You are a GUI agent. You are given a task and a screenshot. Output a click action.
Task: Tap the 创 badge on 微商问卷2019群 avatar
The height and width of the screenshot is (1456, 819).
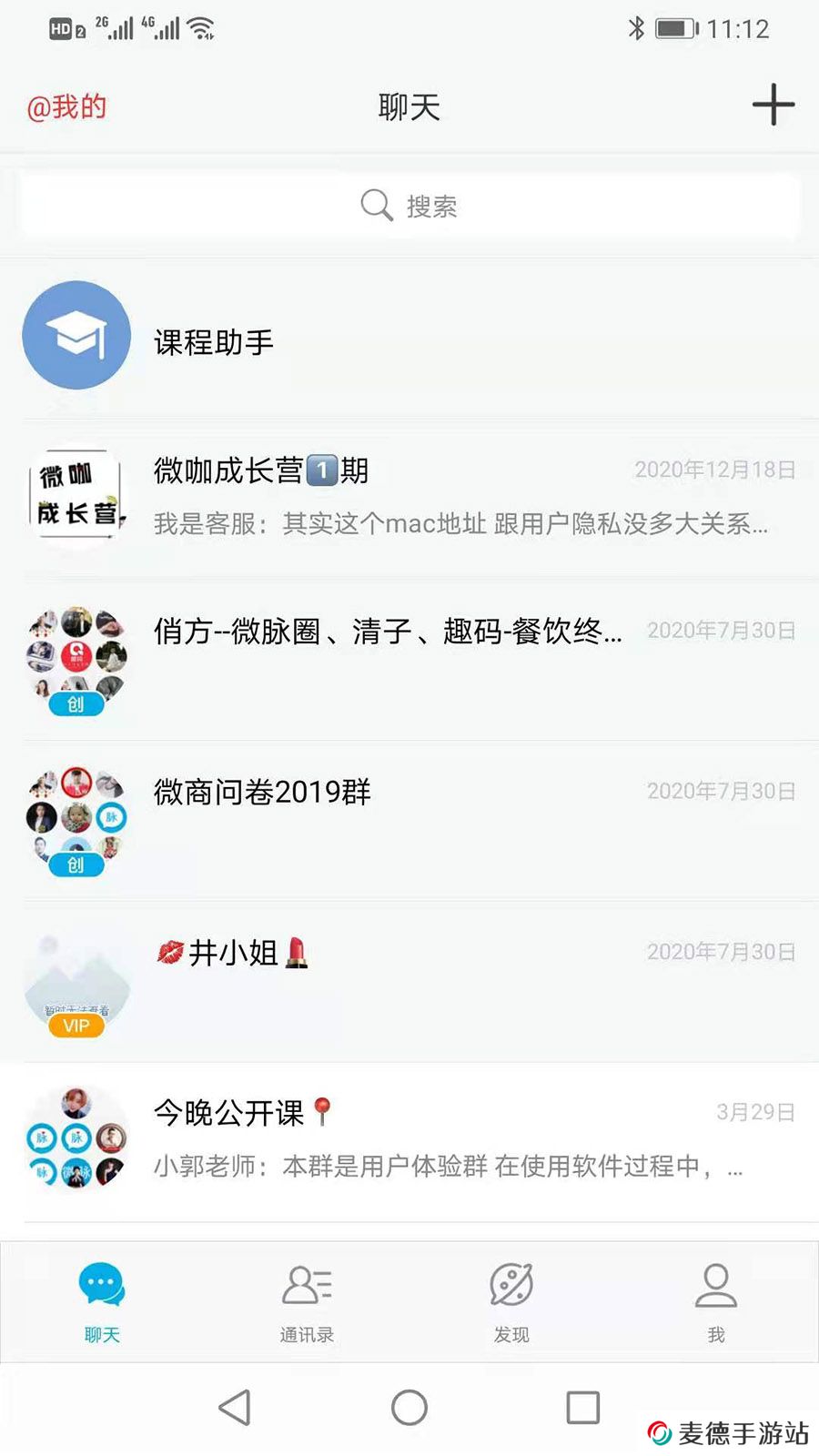[77, 864]
